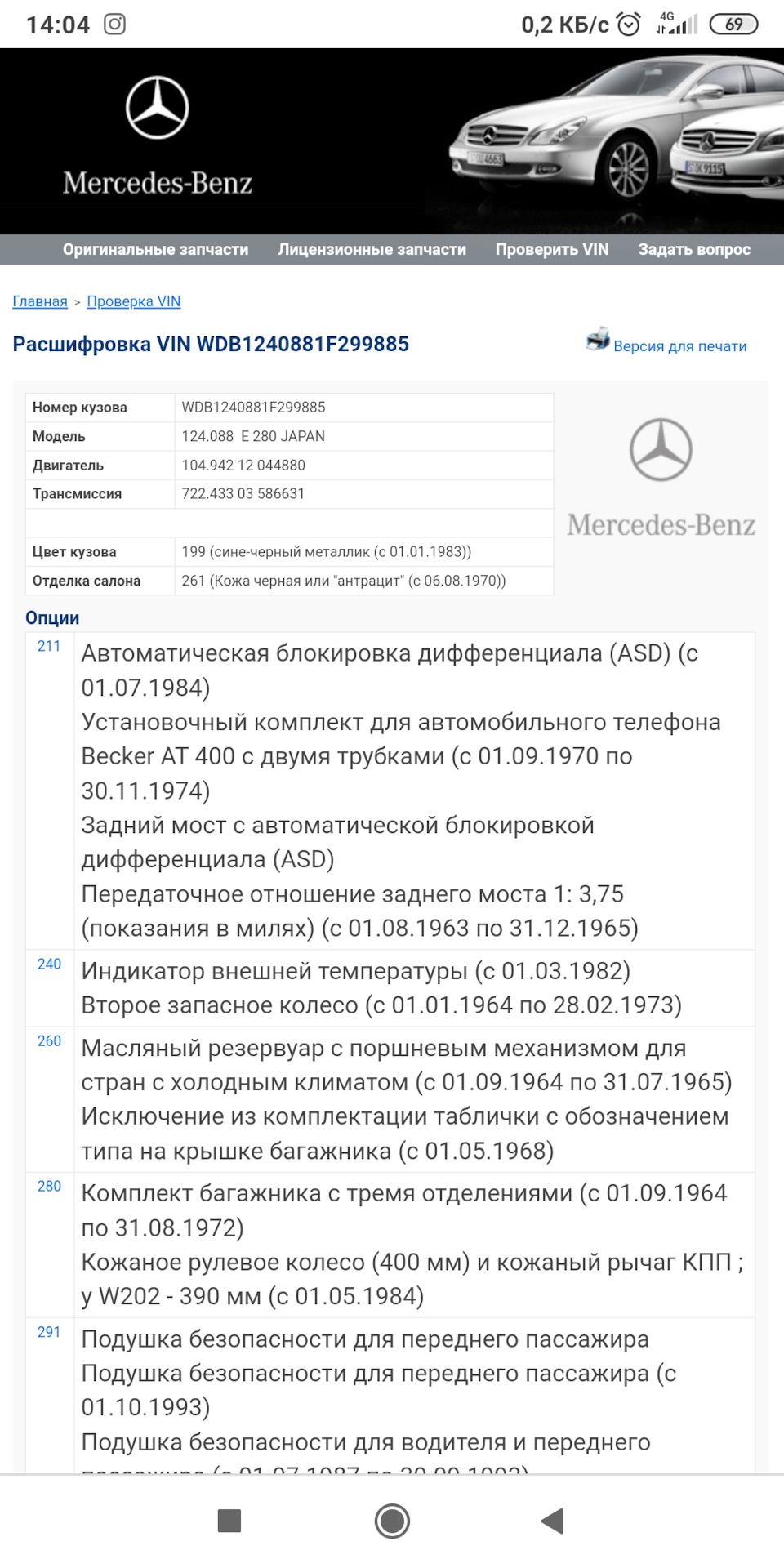
Task: Open the Задать вопрос page
Action: pyautogui.click(x=694, y=249)
